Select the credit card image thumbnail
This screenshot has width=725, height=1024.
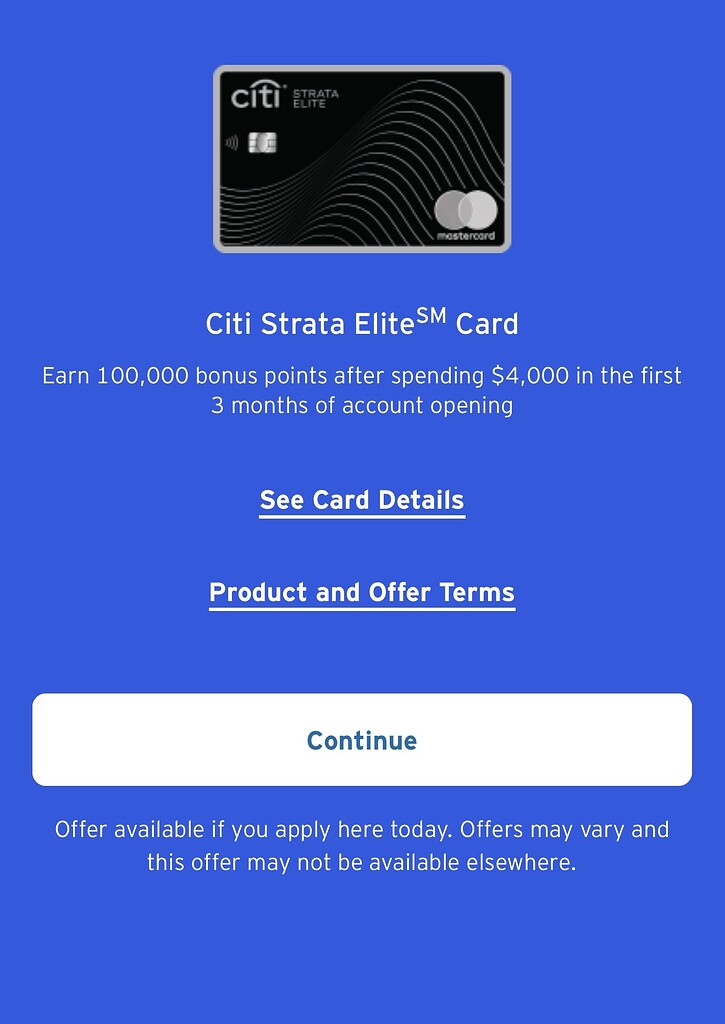pos(362,157)
